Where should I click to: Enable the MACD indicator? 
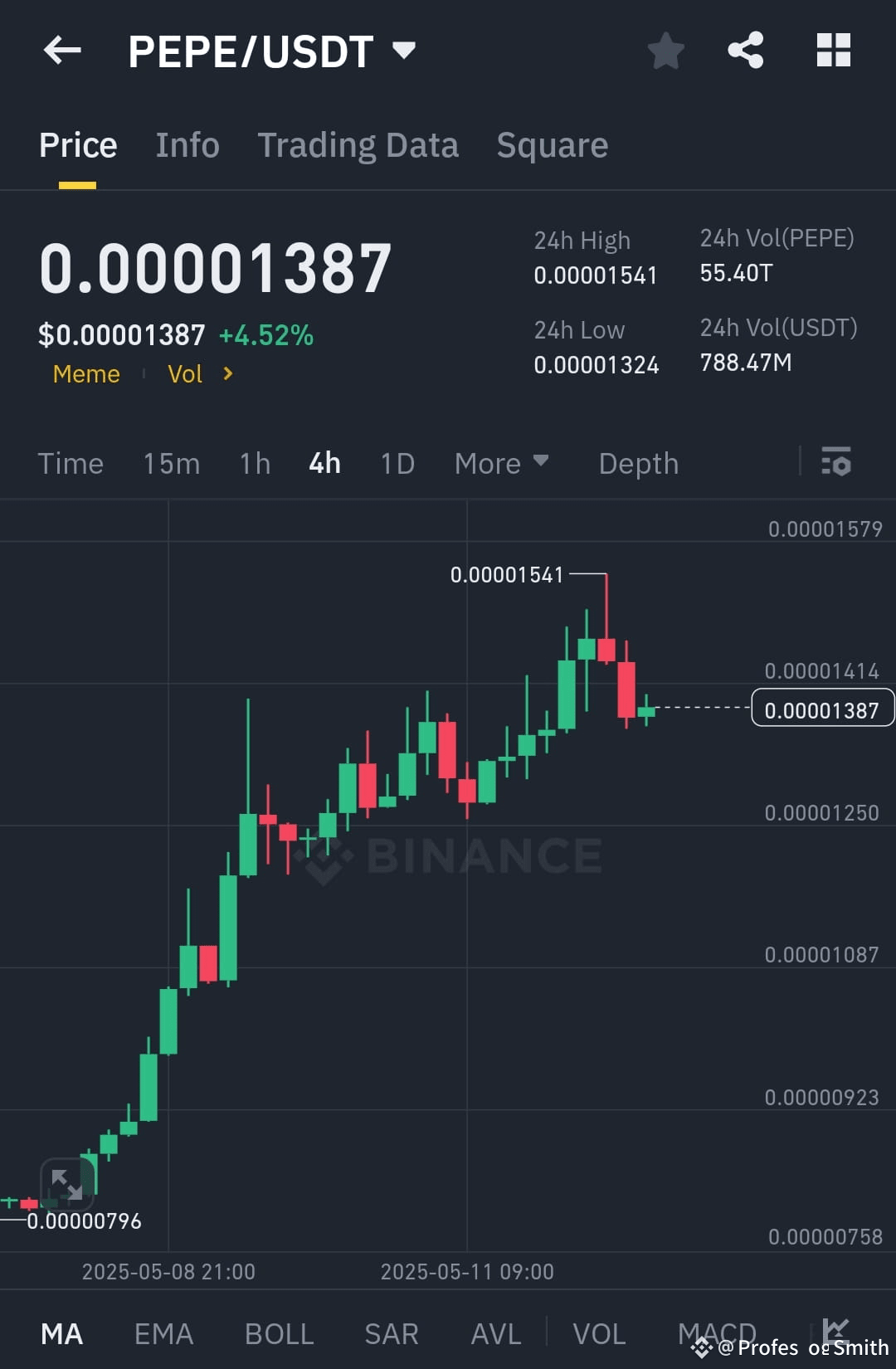point(717,1333)
